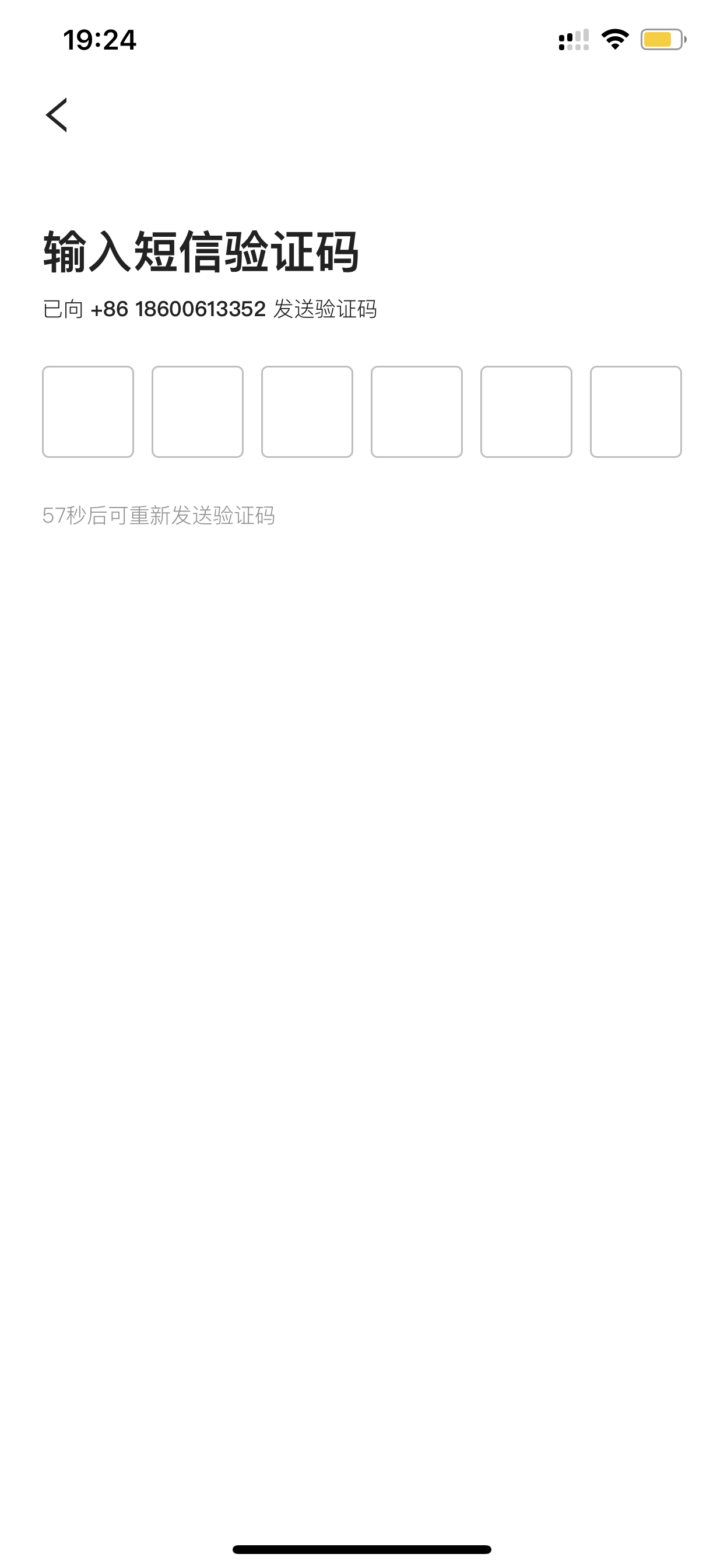This screenshot has width=724, height=1568.
Task: Focus the second verification code box
Action: pyautogui.click(x=198, y=411)
